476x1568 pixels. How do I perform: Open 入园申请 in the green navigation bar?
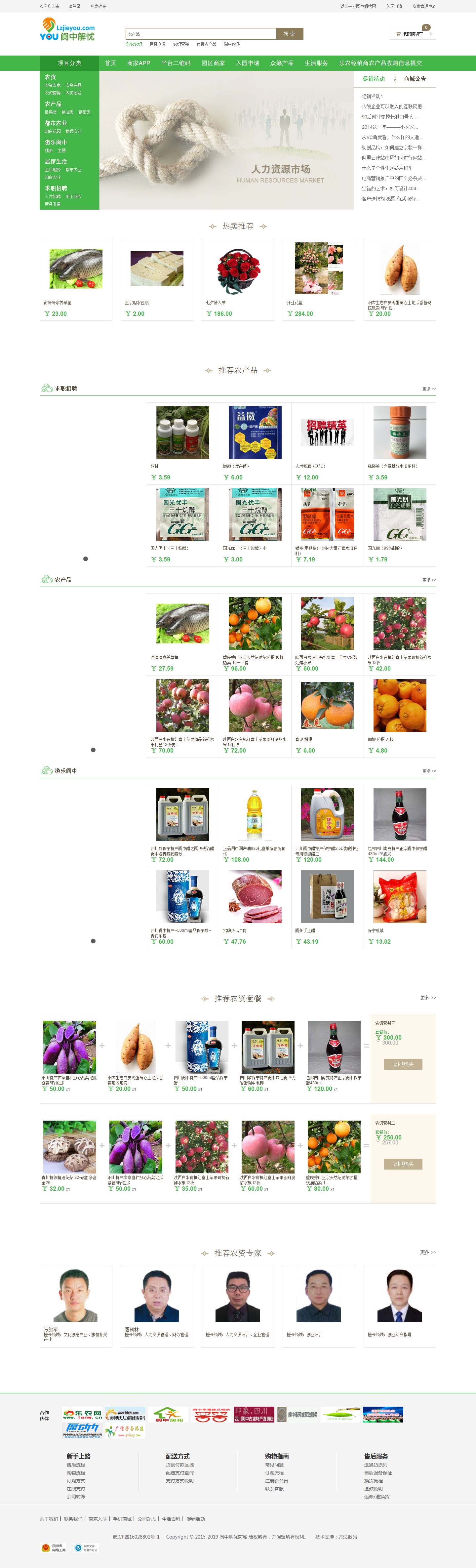247,63
